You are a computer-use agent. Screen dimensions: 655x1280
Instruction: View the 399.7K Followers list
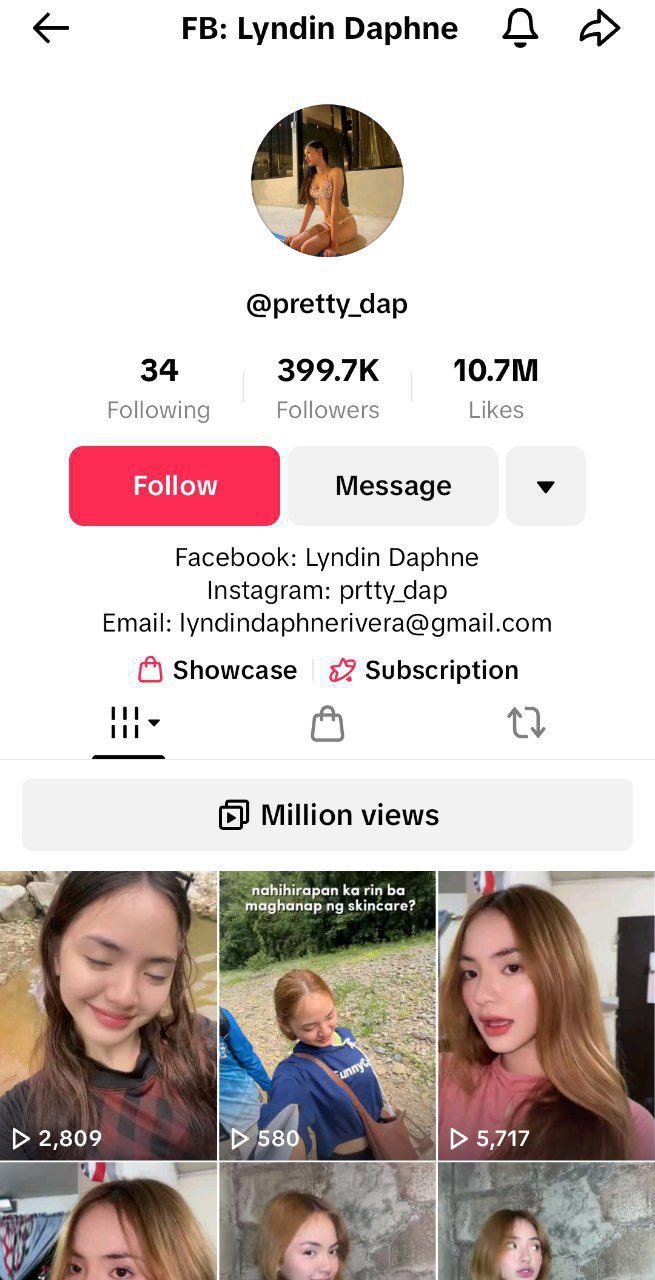[x=328, y=389]
